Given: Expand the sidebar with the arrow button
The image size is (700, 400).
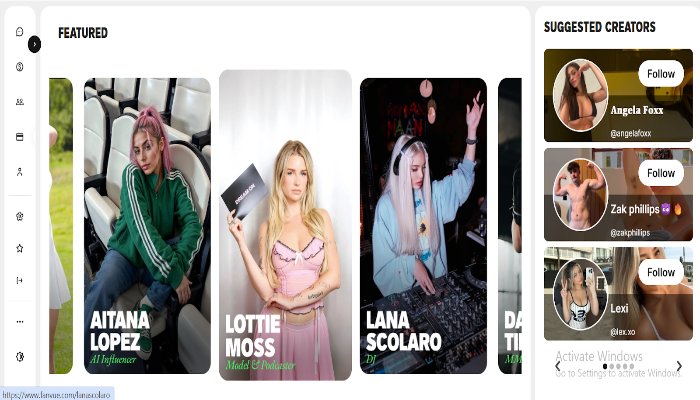Looking at the screenshot, I should (x=35, y=44).
